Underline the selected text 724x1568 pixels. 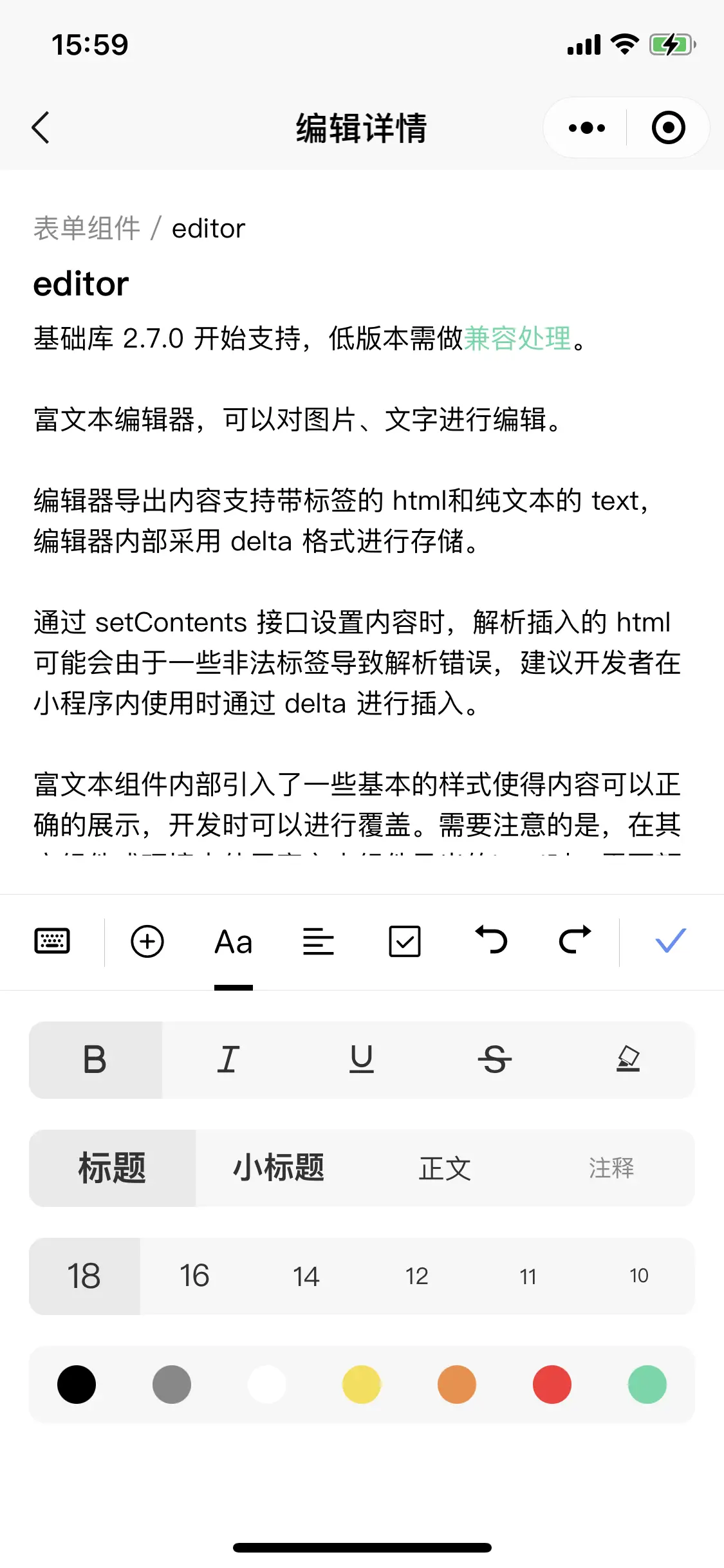[362, 1059]
